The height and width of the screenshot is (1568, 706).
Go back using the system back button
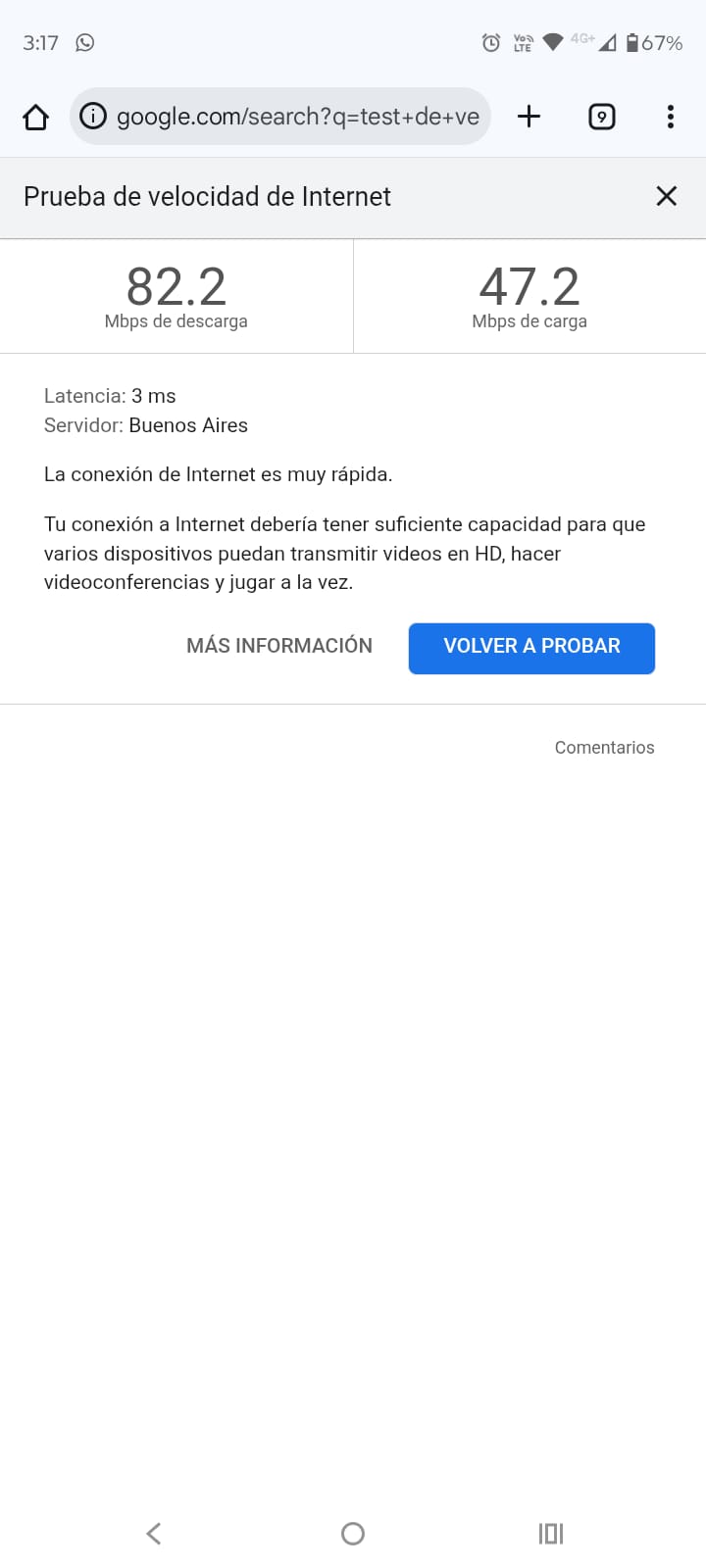(154, 1533)
